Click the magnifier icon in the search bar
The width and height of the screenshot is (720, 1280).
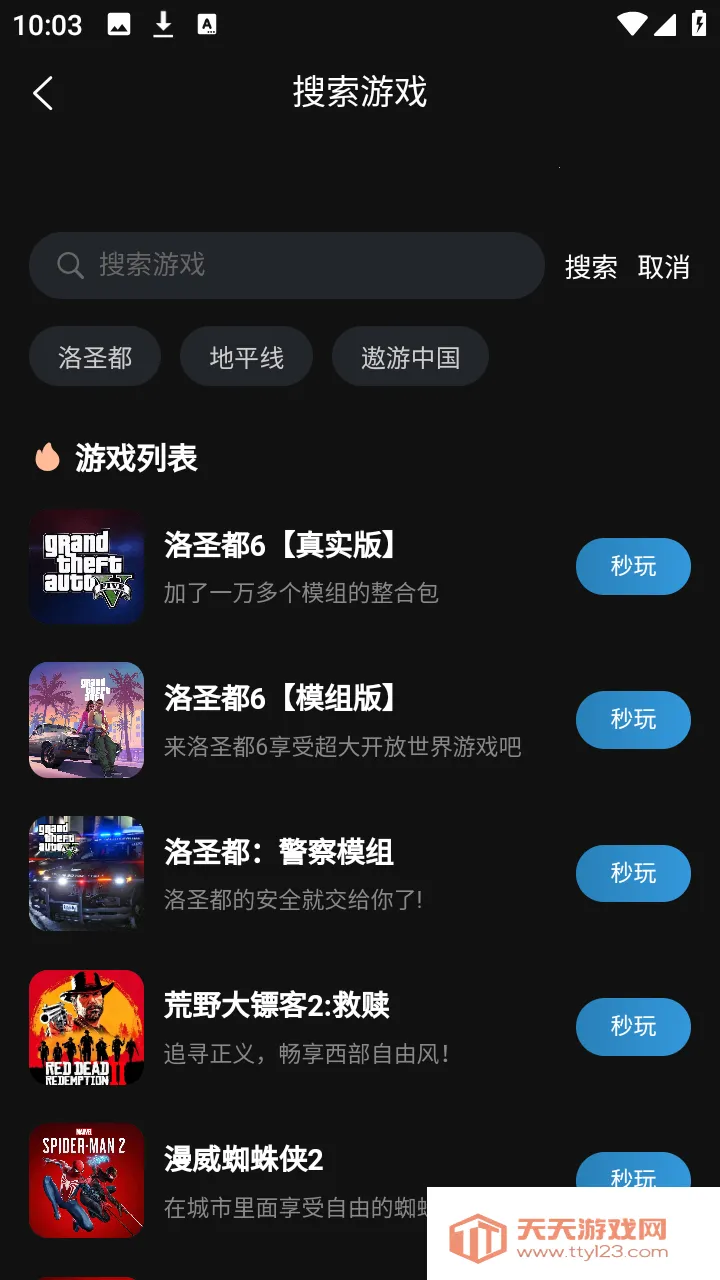[68, 265]
